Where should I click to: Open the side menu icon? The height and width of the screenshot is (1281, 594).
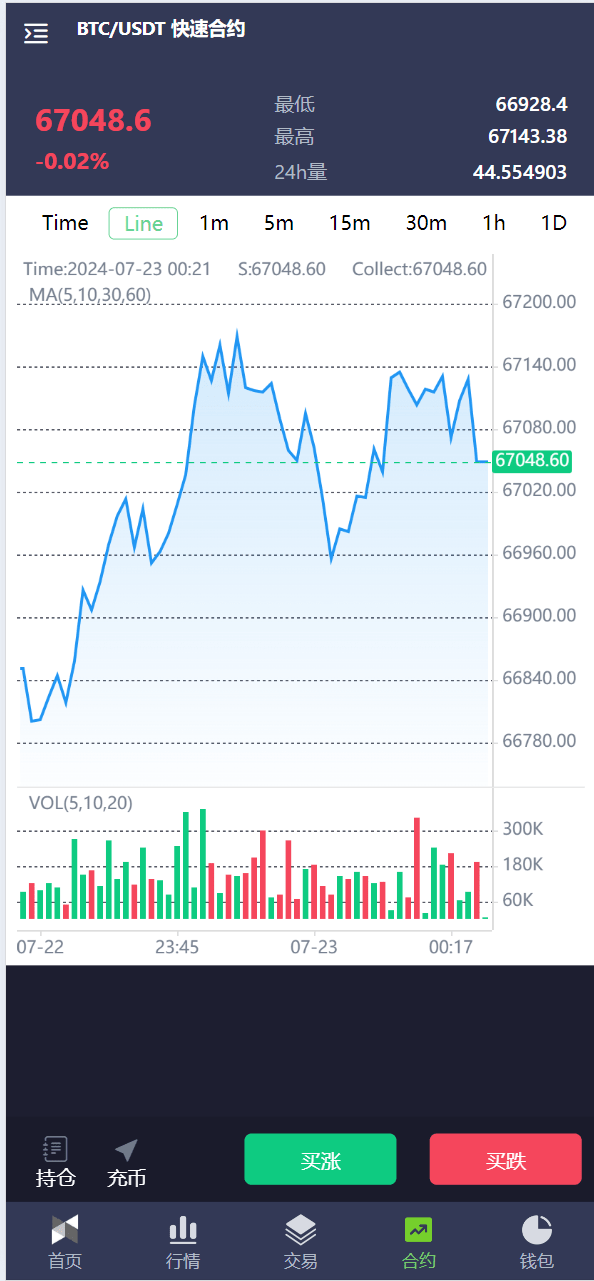[36, 34]
